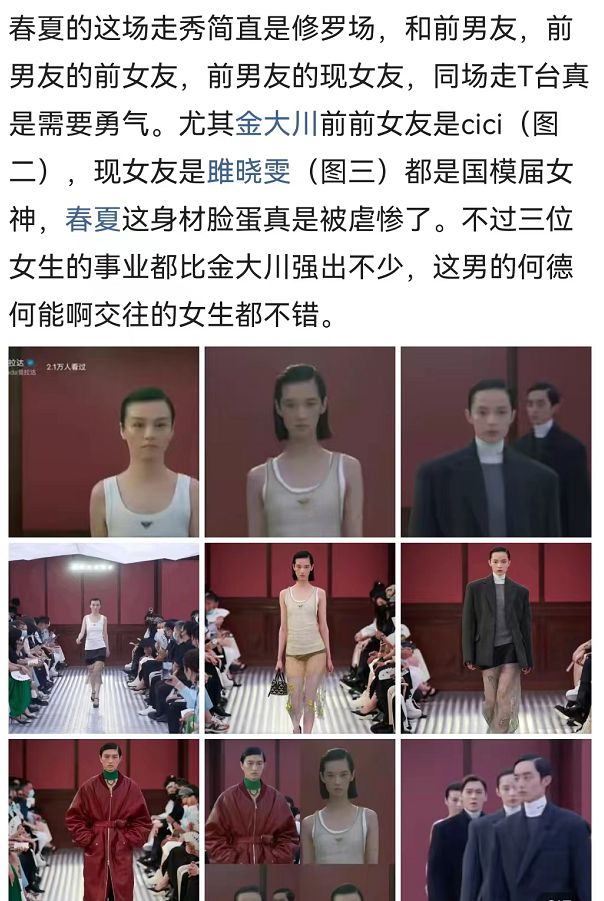Open the collage of the red-jacket man and the woman
604x901 pixels.
point(300,820)
